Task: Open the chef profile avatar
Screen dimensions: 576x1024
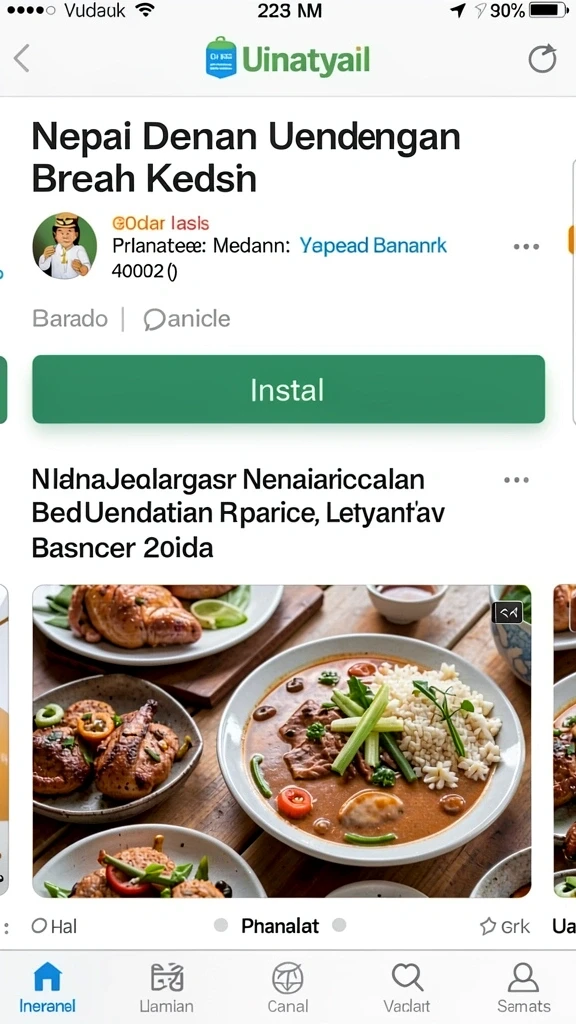Action: [65, 246]
